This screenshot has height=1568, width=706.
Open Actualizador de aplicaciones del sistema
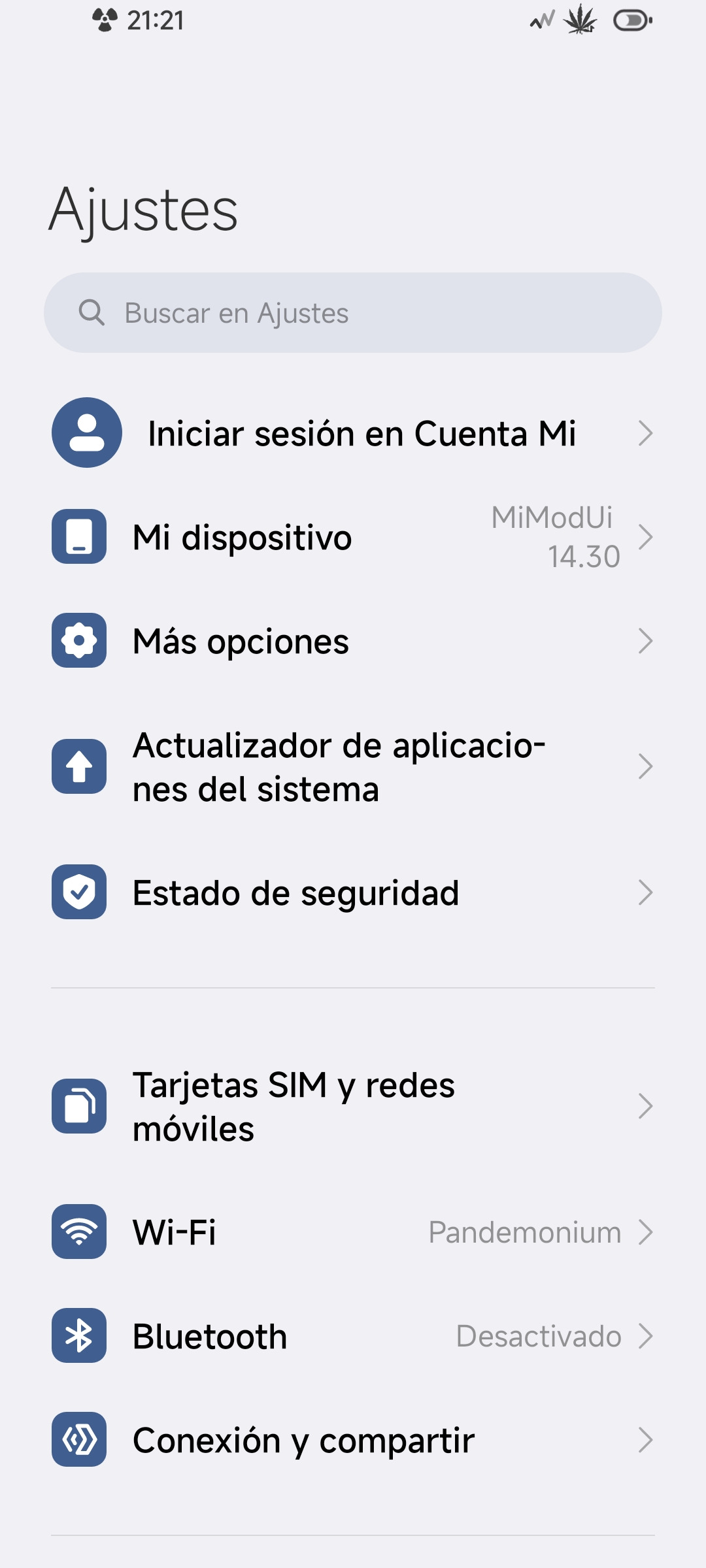(x=353, y=767)
